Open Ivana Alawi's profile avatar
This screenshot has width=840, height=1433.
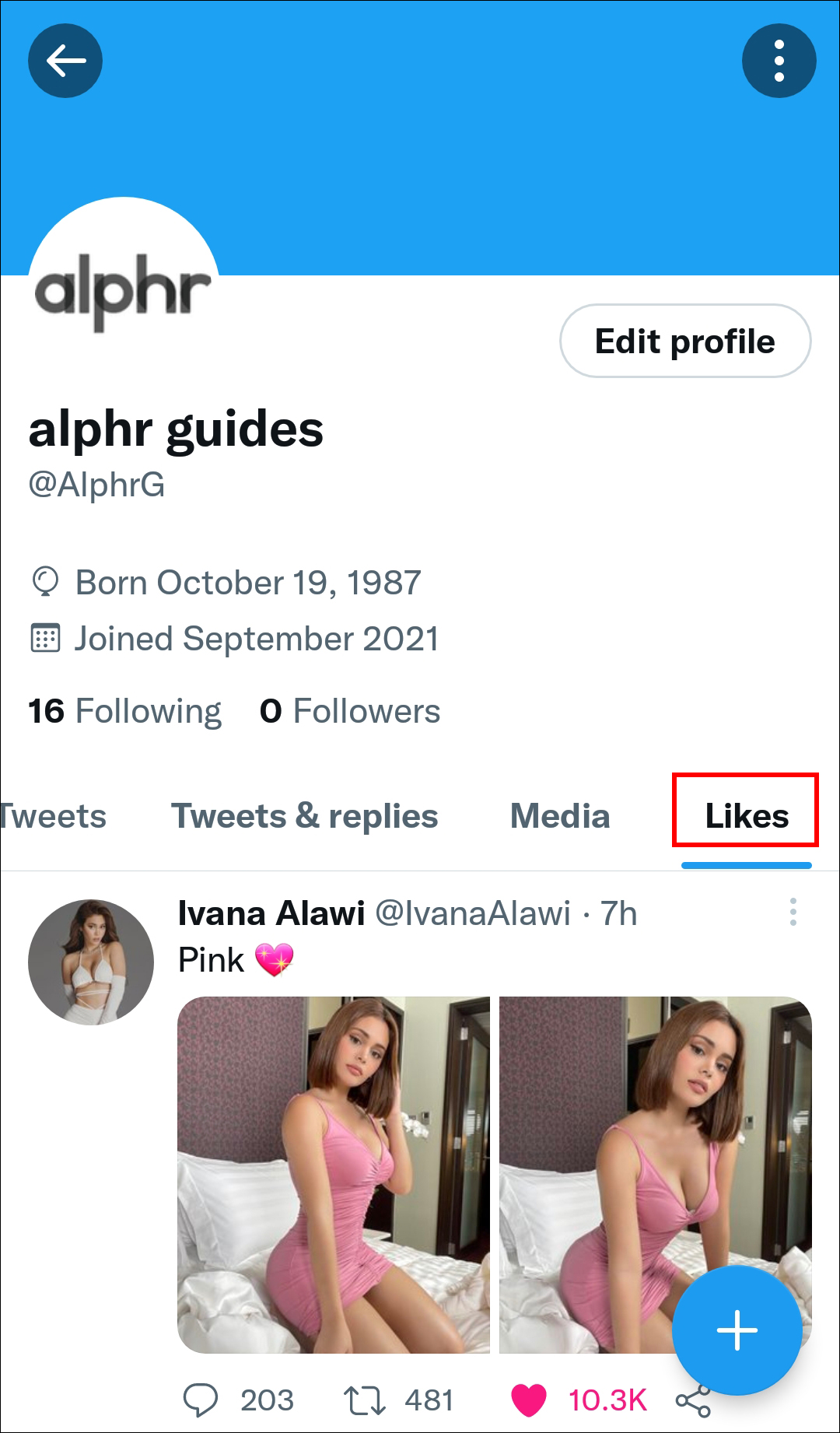[x=91, y=962]
